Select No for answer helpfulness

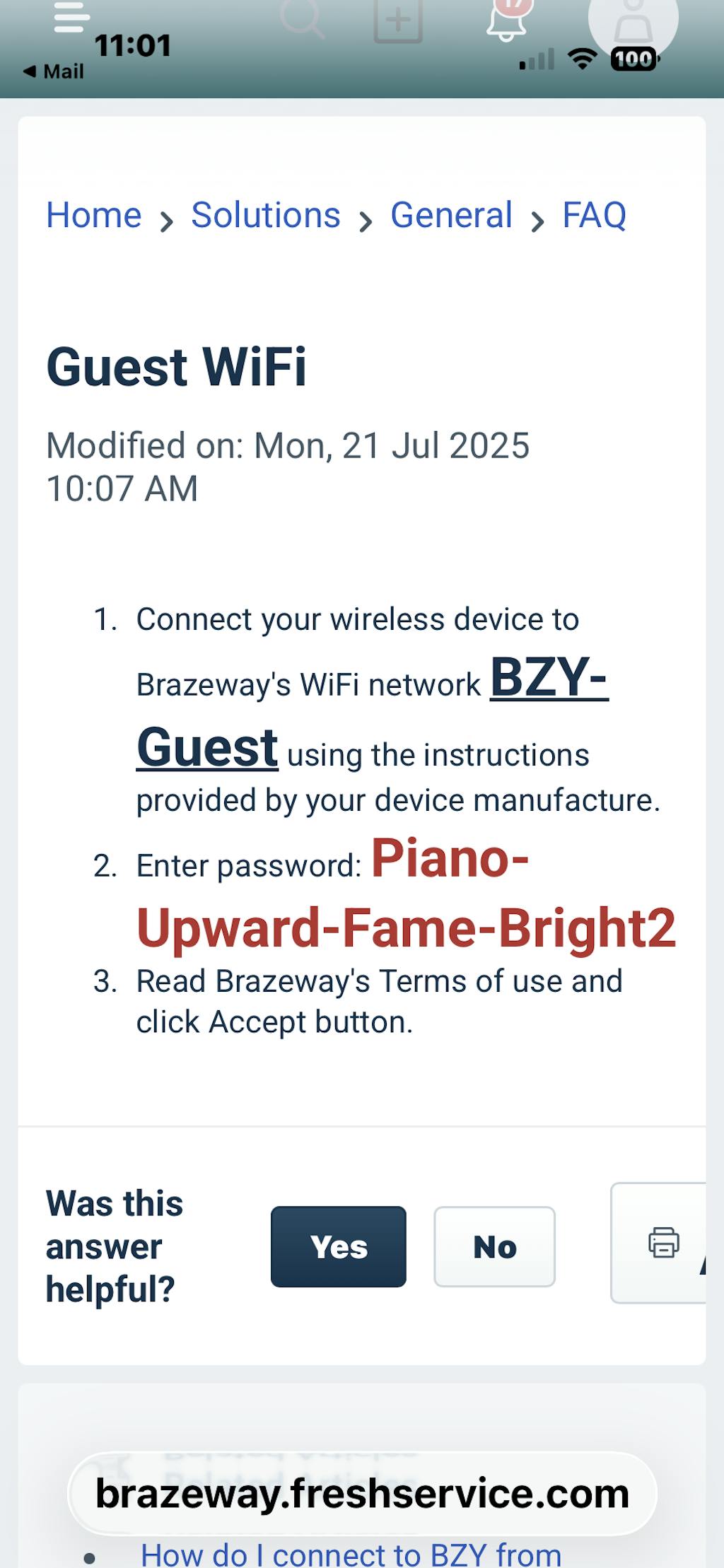[x=494, y=1246]
